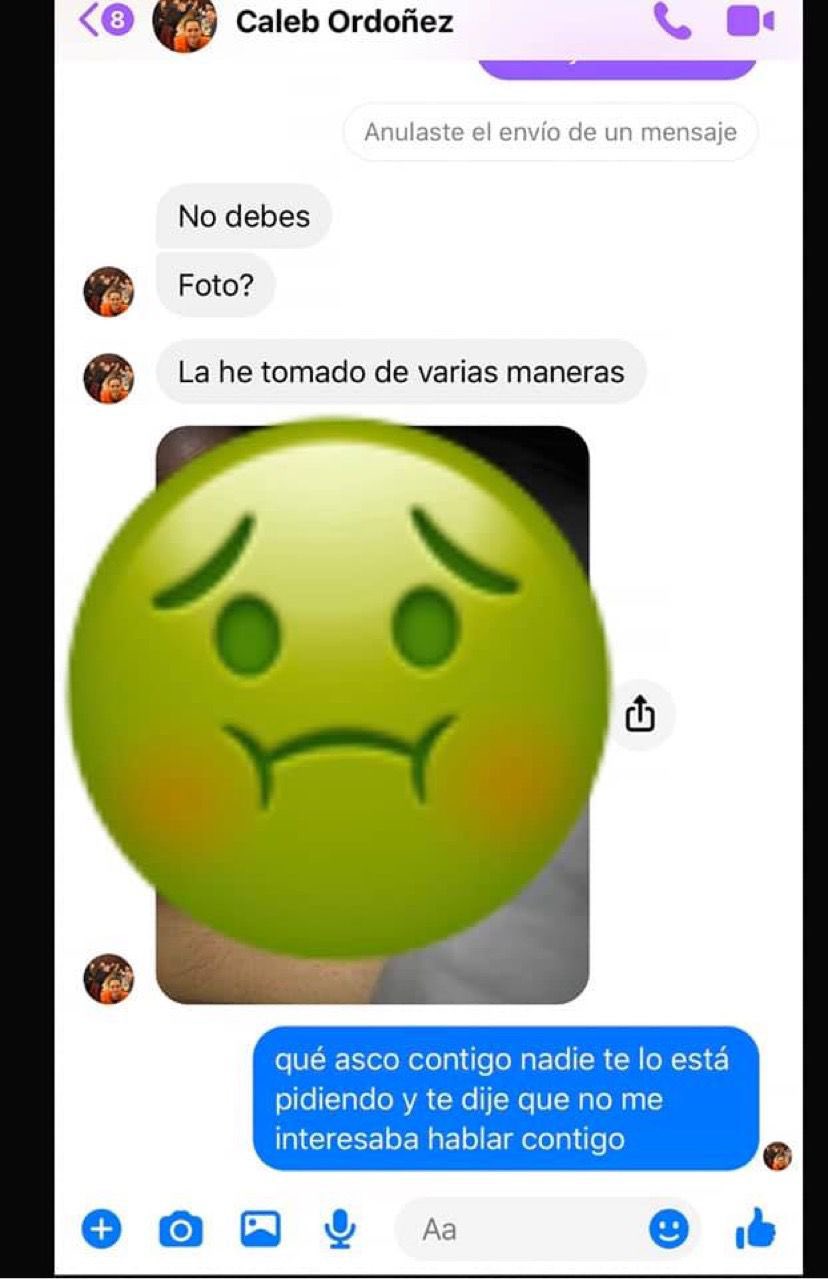The image size is (828, 1279).
Task: Open the plus menu for more actions
Action: tap(100, 1228)
